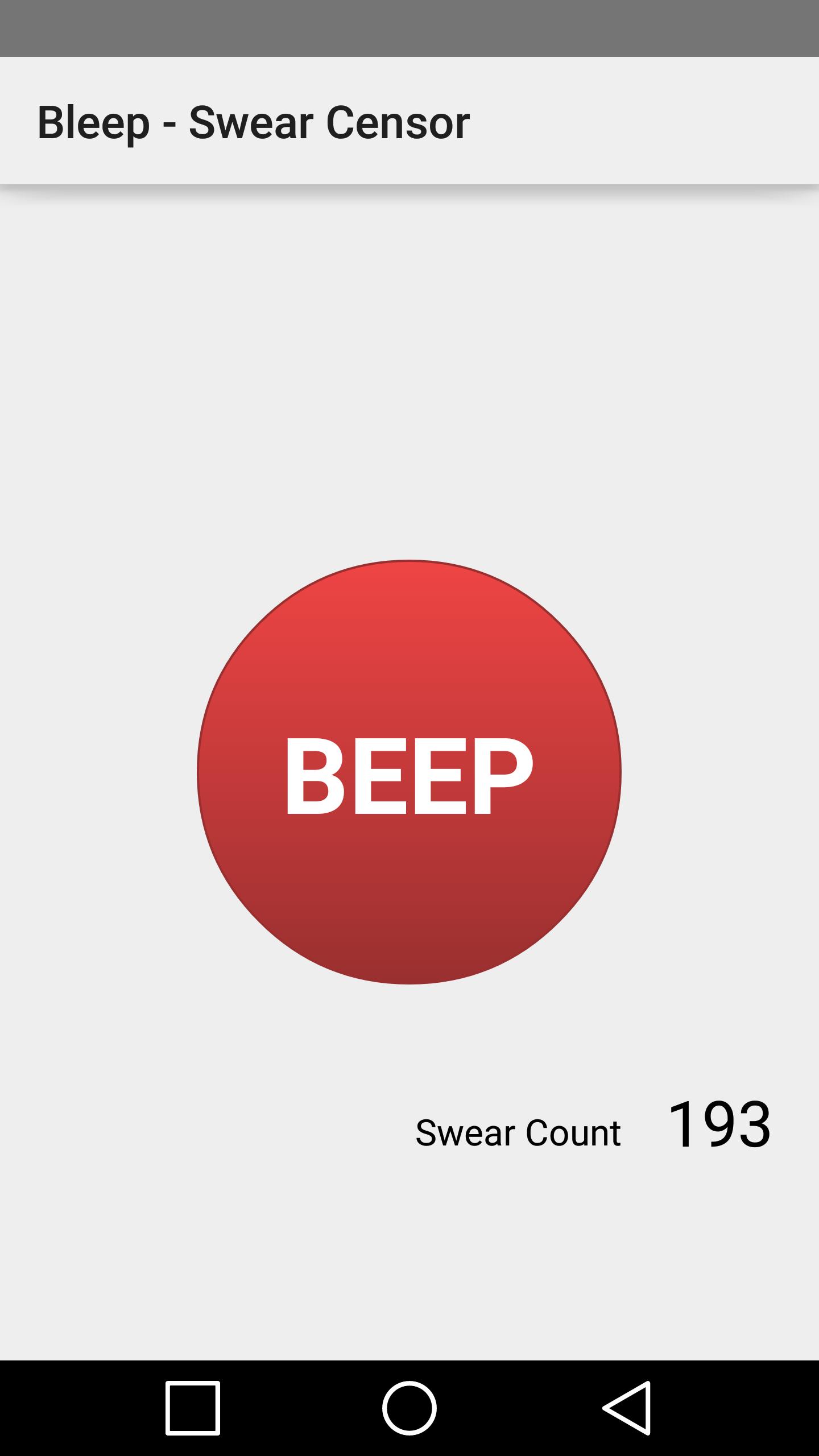Image resolution: width=819 pixels, height=1456 pixels.
Task: Go to the home screen
Action: (409, 1408)
